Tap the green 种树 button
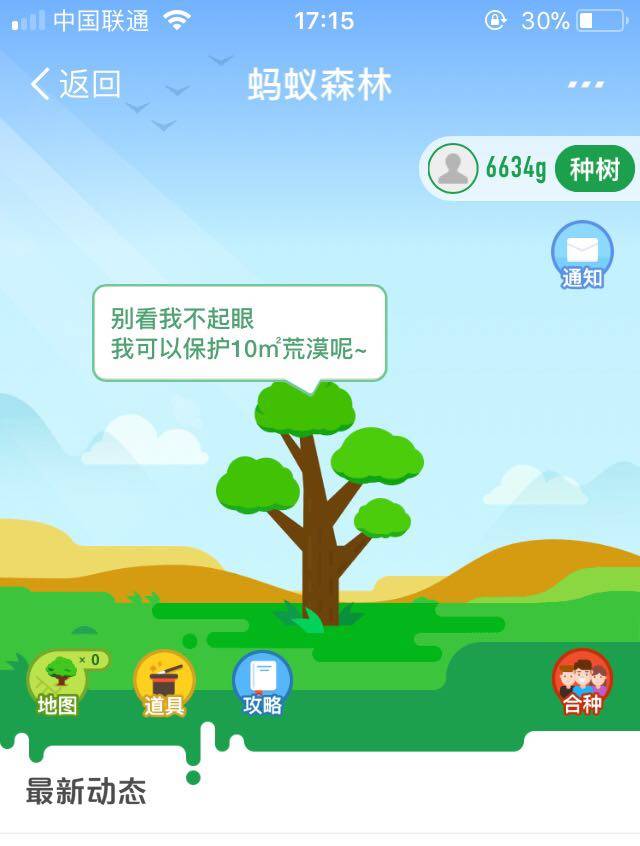 [594, 169]
